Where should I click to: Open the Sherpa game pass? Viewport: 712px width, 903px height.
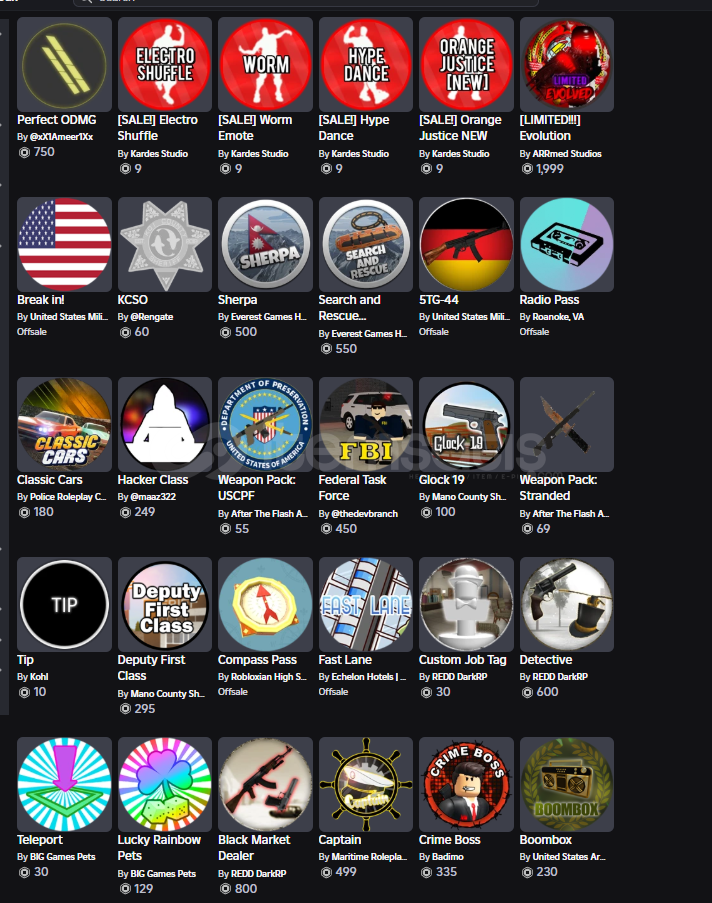point(265,244)
